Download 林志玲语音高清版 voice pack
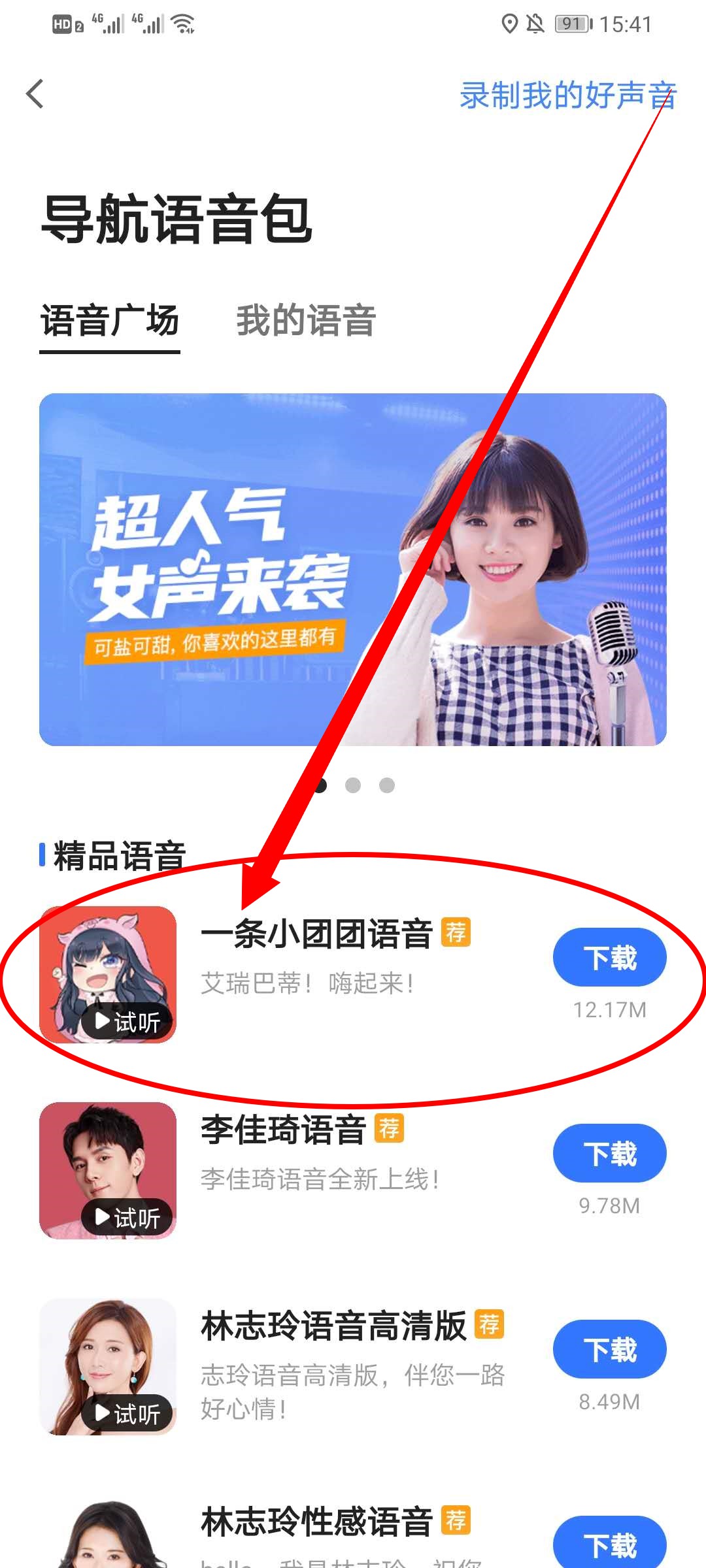706x1568 pixels. (609, 1350)
